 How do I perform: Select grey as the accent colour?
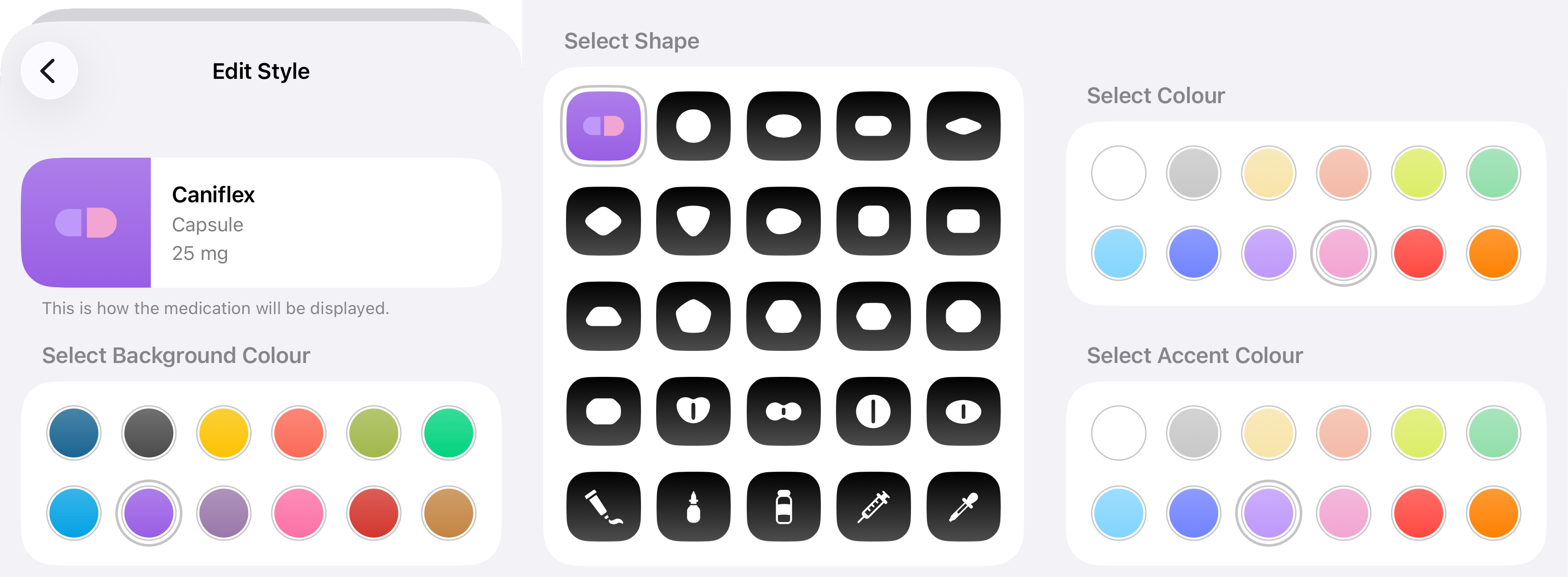(1193, 433)
